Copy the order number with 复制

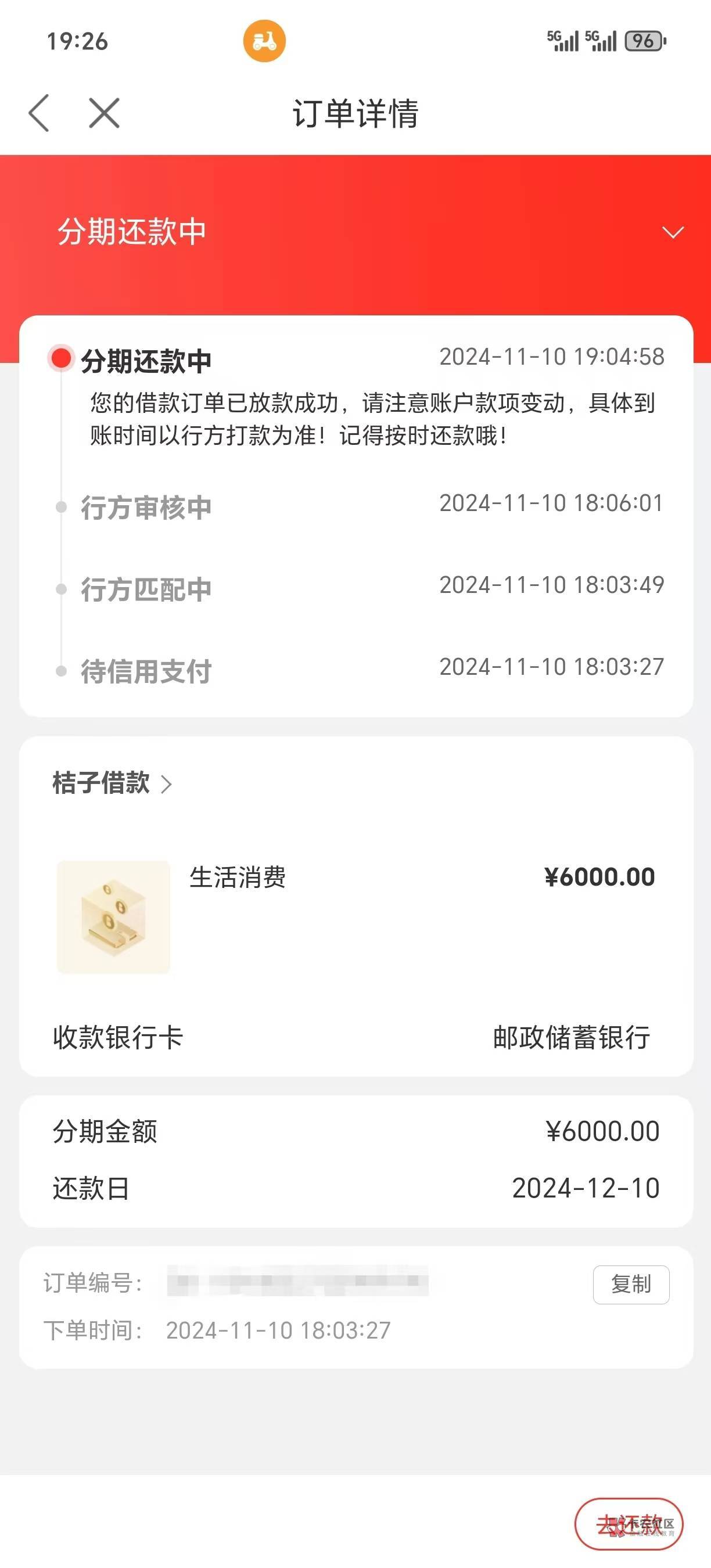coord(631,1284)
